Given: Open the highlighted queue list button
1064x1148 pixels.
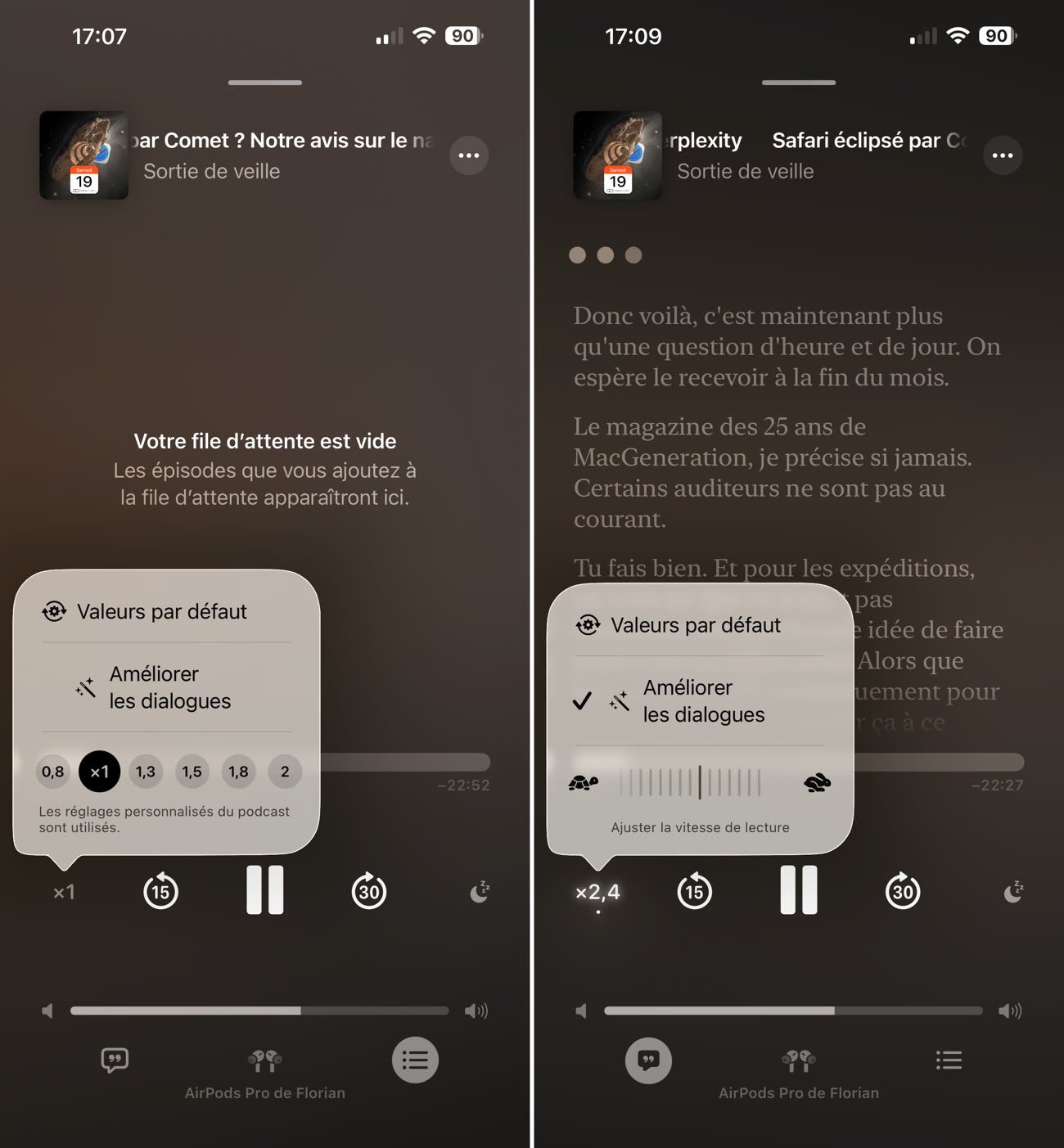Looking at the screenshot, I should coord(415,1060).
